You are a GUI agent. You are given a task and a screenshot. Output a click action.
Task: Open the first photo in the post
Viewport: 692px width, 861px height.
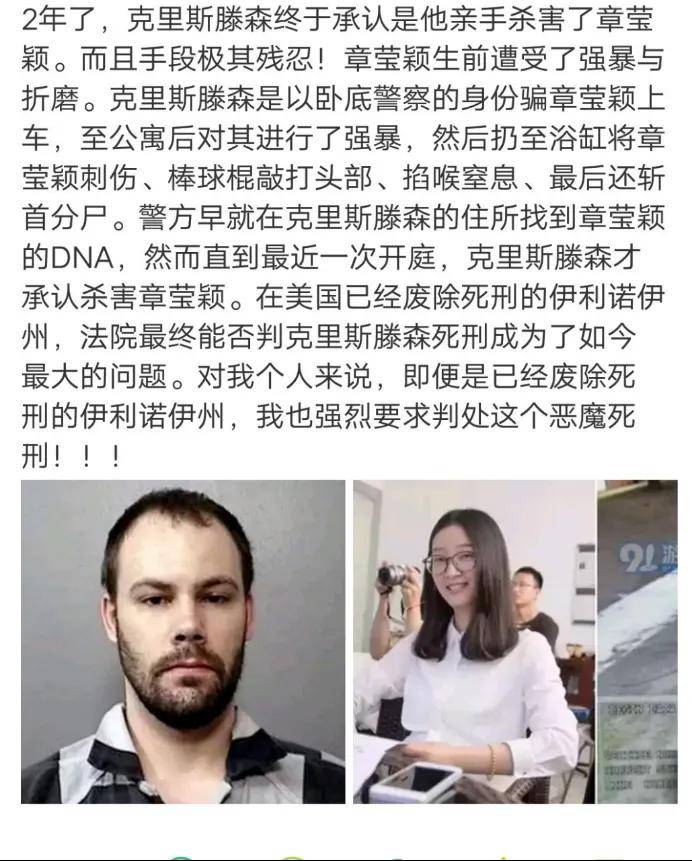183,642
